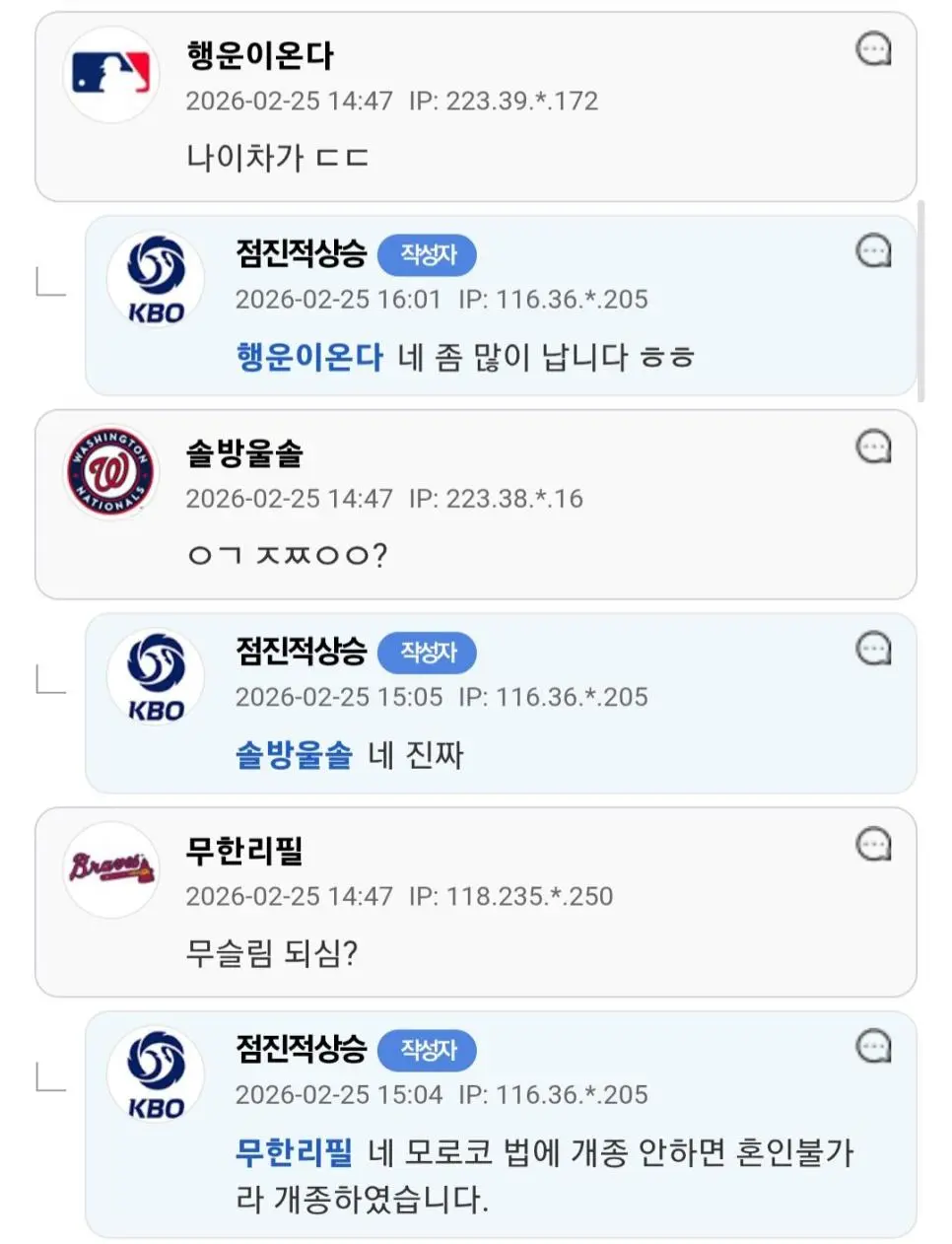Tap the reply bubble on 점진적상승's 16:01 comment
The image size is (952, 1244).
873,251
